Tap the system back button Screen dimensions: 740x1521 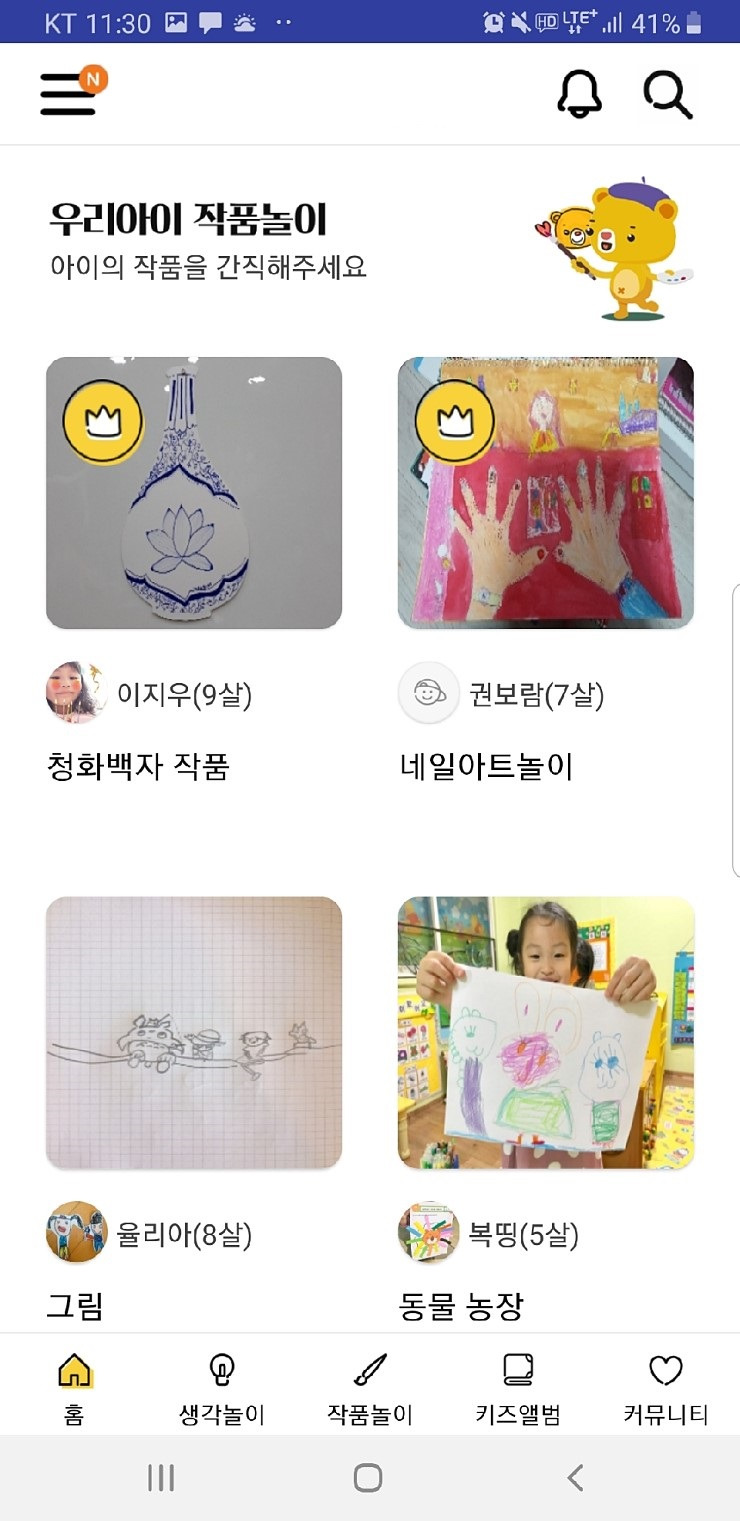[575, 1478]
